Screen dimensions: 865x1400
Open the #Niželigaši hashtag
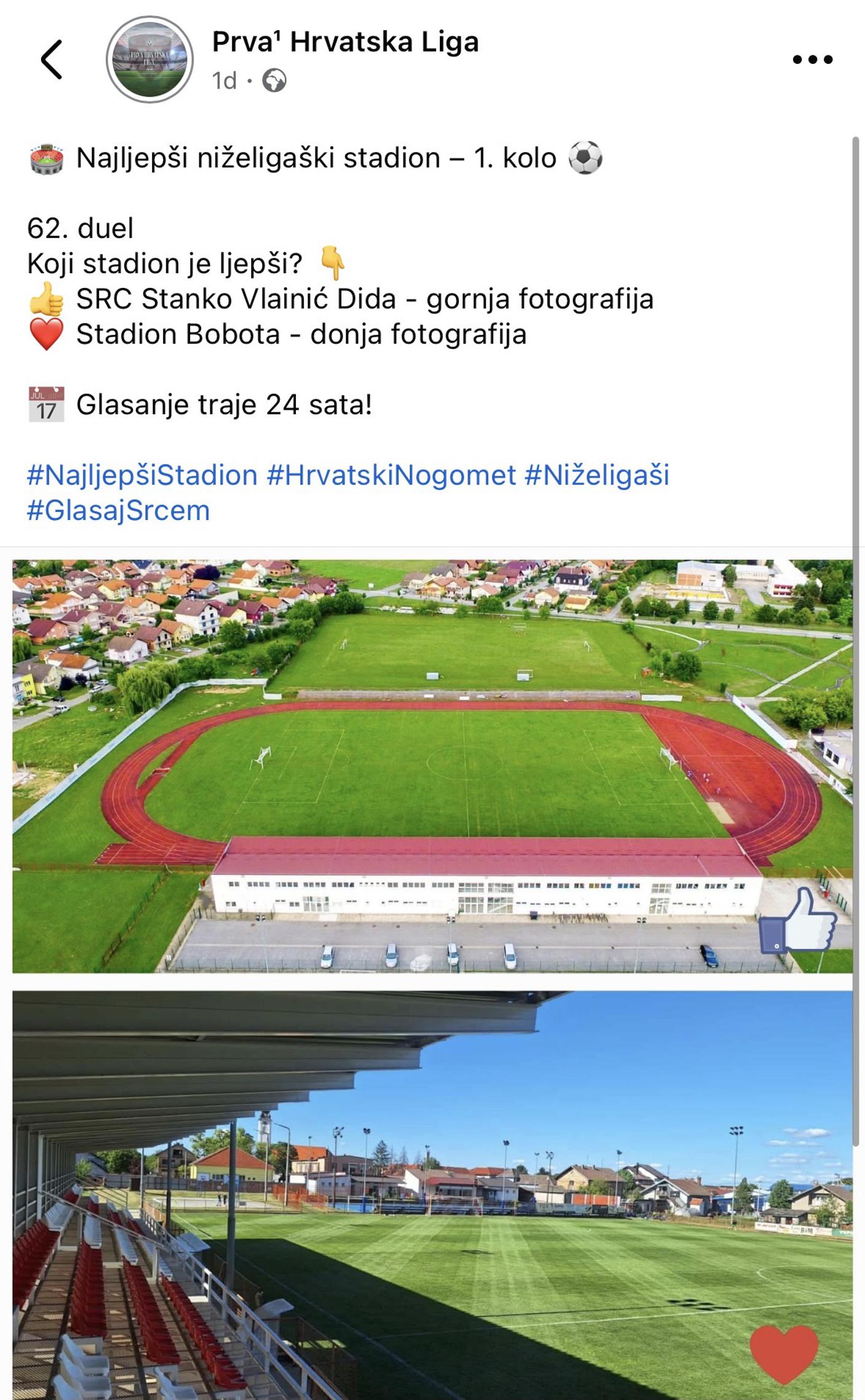(597, 475)
